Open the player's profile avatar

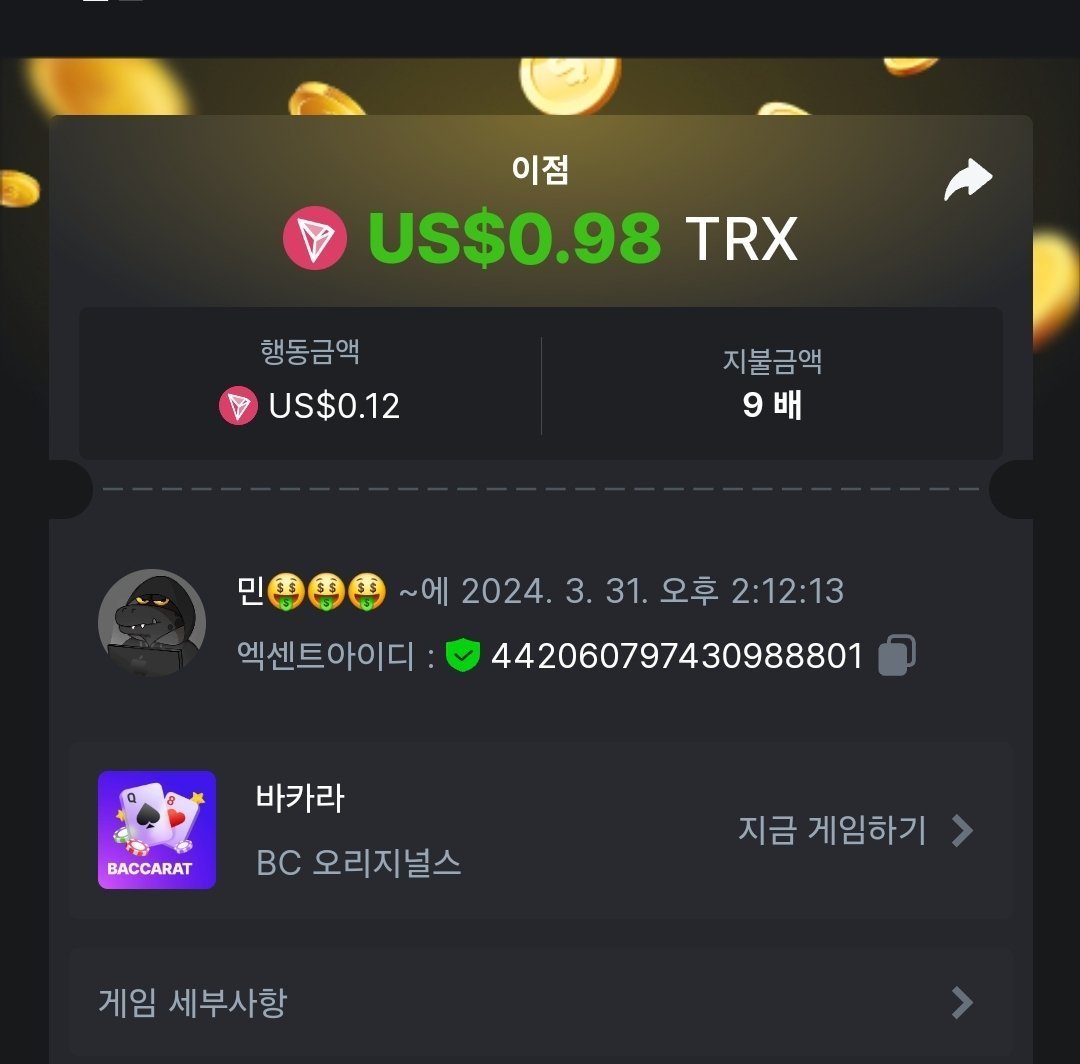pyautogui.click(x=152, y=622)
